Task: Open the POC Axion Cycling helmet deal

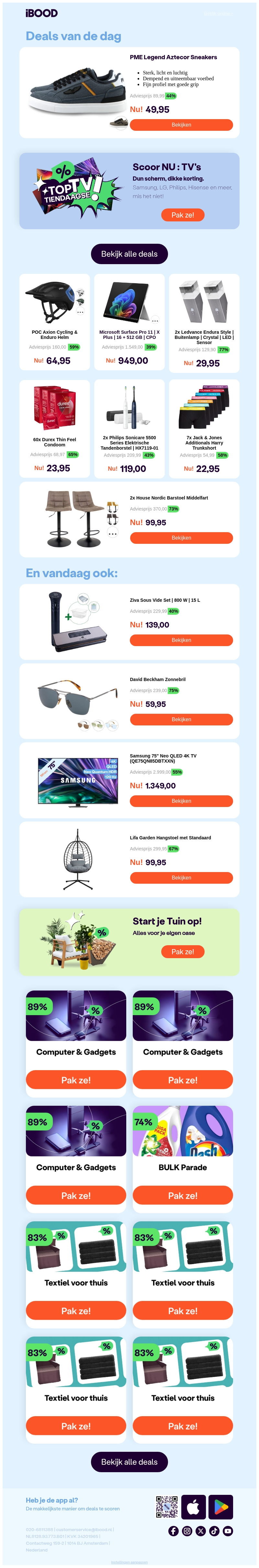Action: 54,322
